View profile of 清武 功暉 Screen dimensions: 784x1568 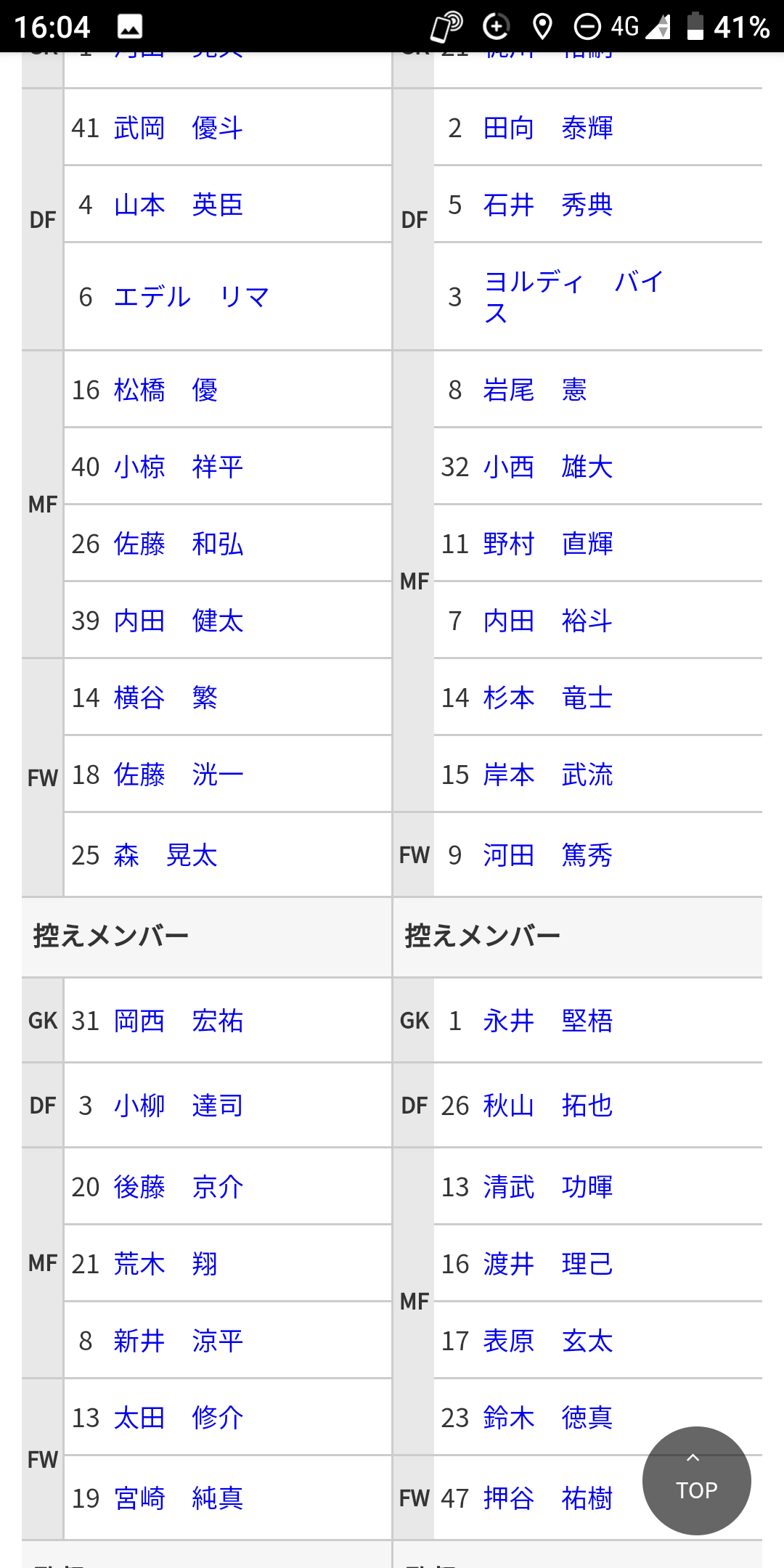point(548,1187)
